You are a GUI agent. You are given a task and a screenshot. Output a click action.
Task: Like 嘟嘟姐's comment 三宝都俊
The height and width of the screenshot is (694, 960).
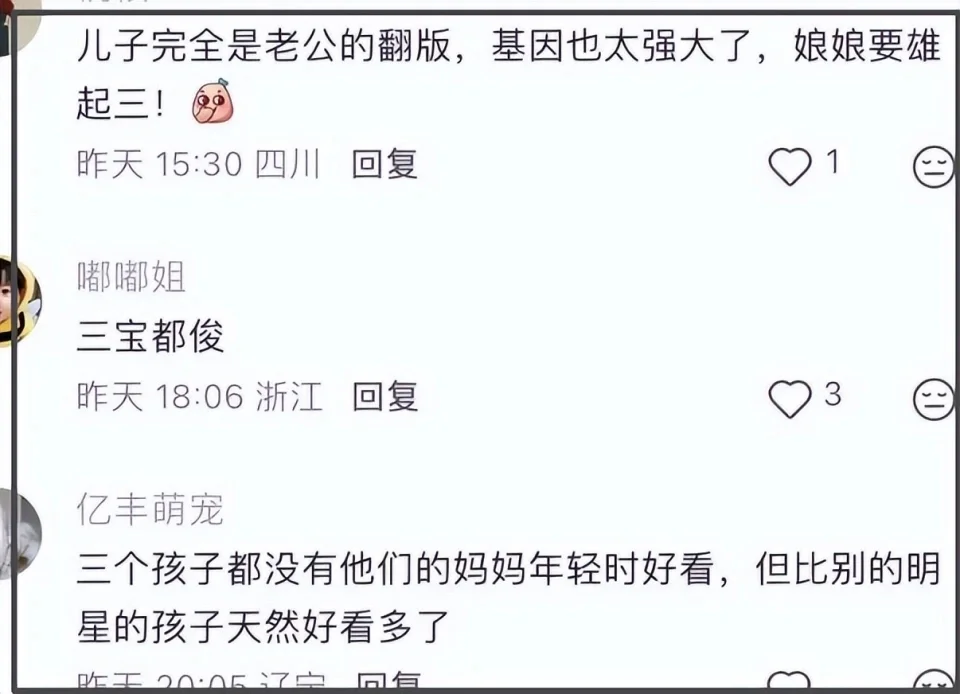click(x=789, y=400)
